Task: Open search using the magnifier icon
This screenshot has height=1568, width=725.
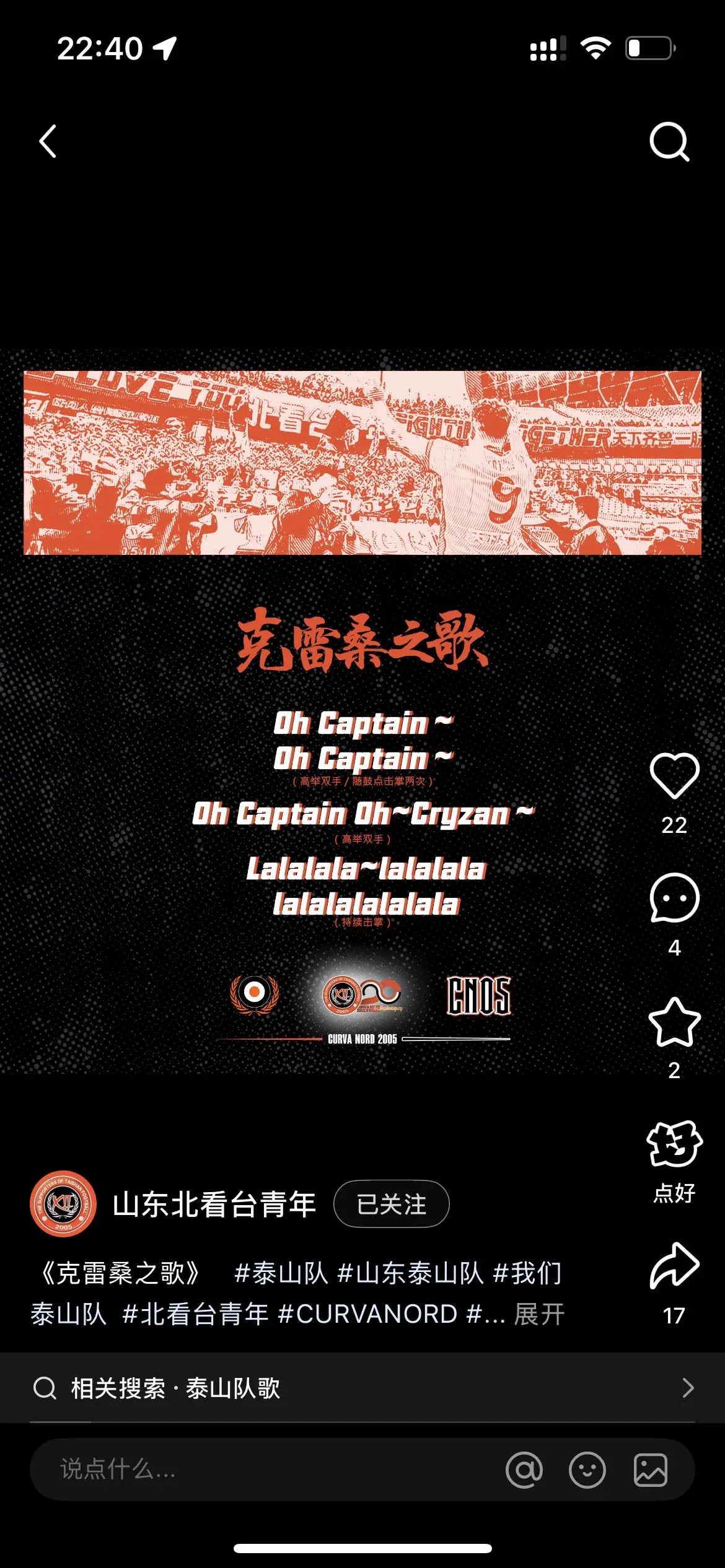Action: pos(669,142)
